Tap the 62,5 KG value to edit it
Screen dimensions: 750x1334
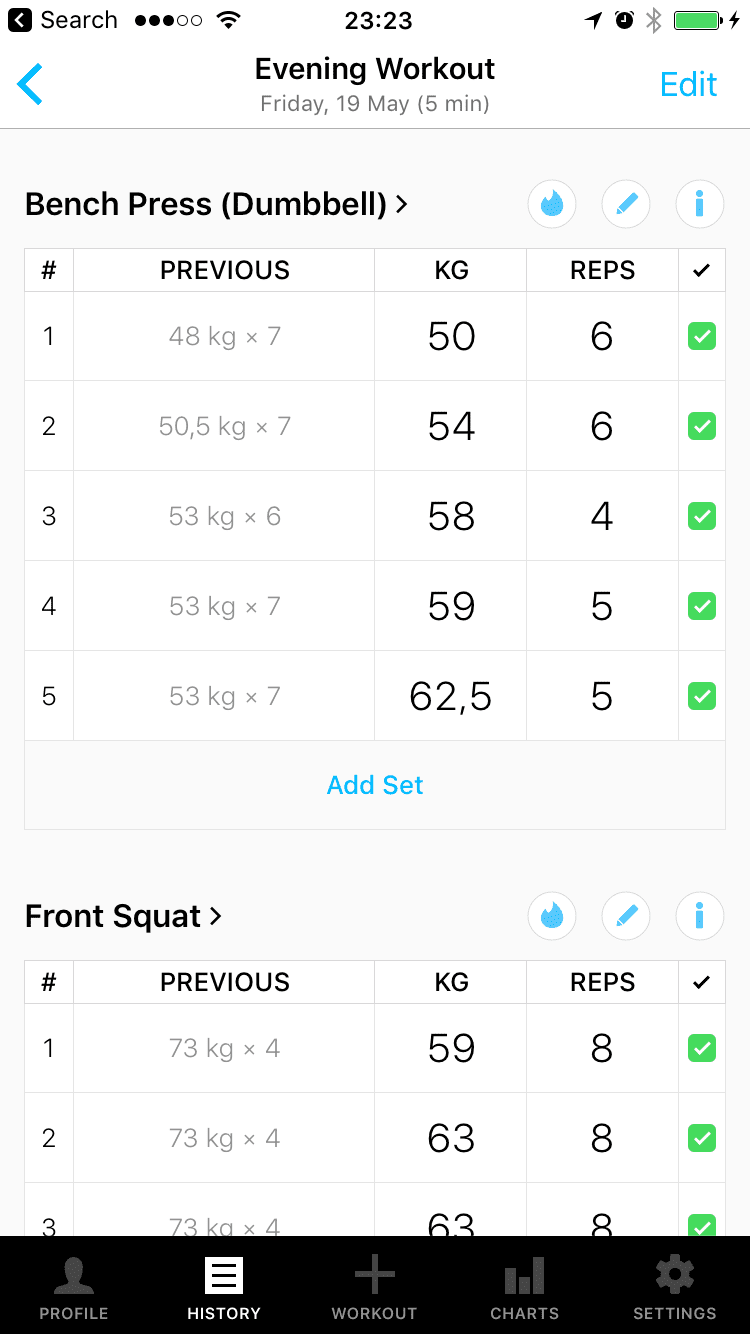click(450, 696)
